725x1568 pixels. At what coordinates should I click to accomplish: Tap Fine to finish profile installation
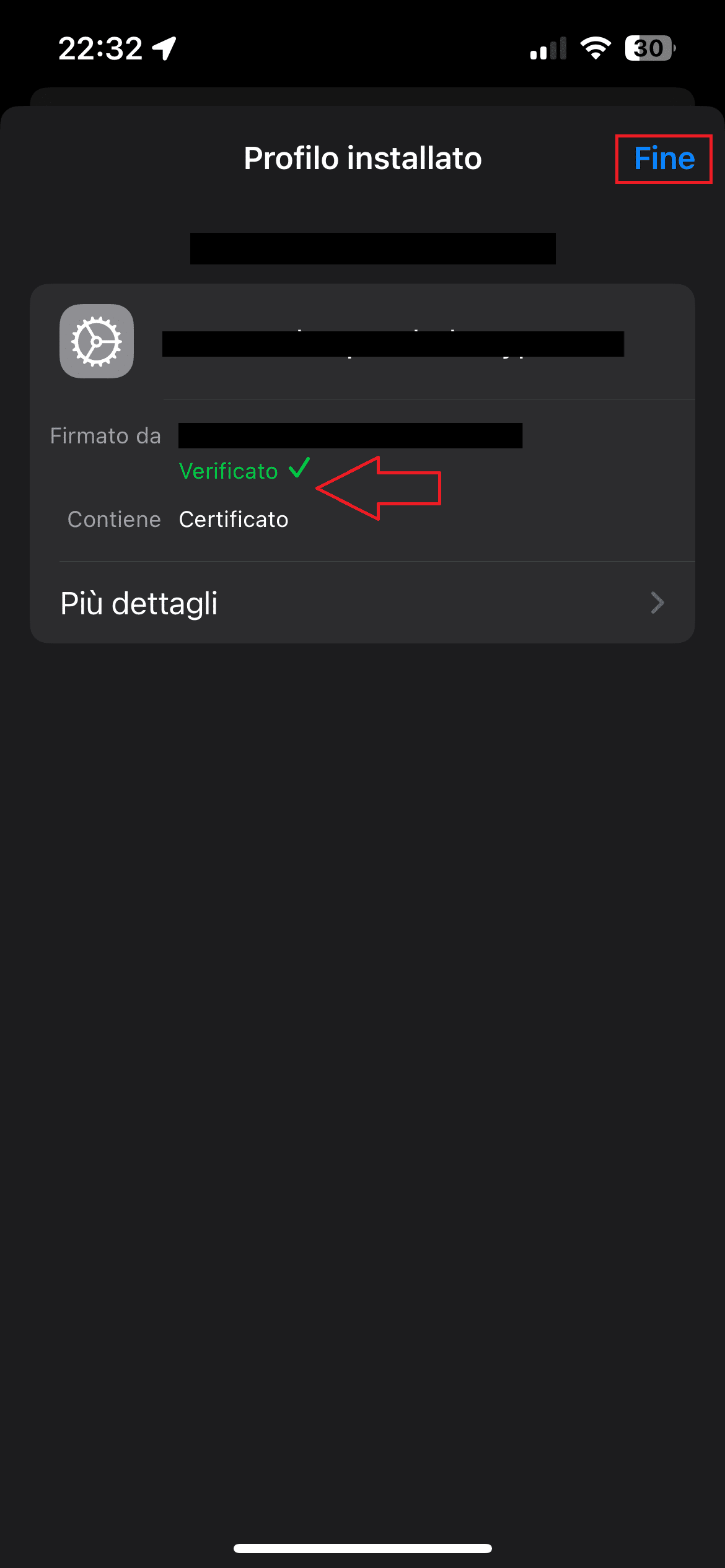click(x=664, y=159)
